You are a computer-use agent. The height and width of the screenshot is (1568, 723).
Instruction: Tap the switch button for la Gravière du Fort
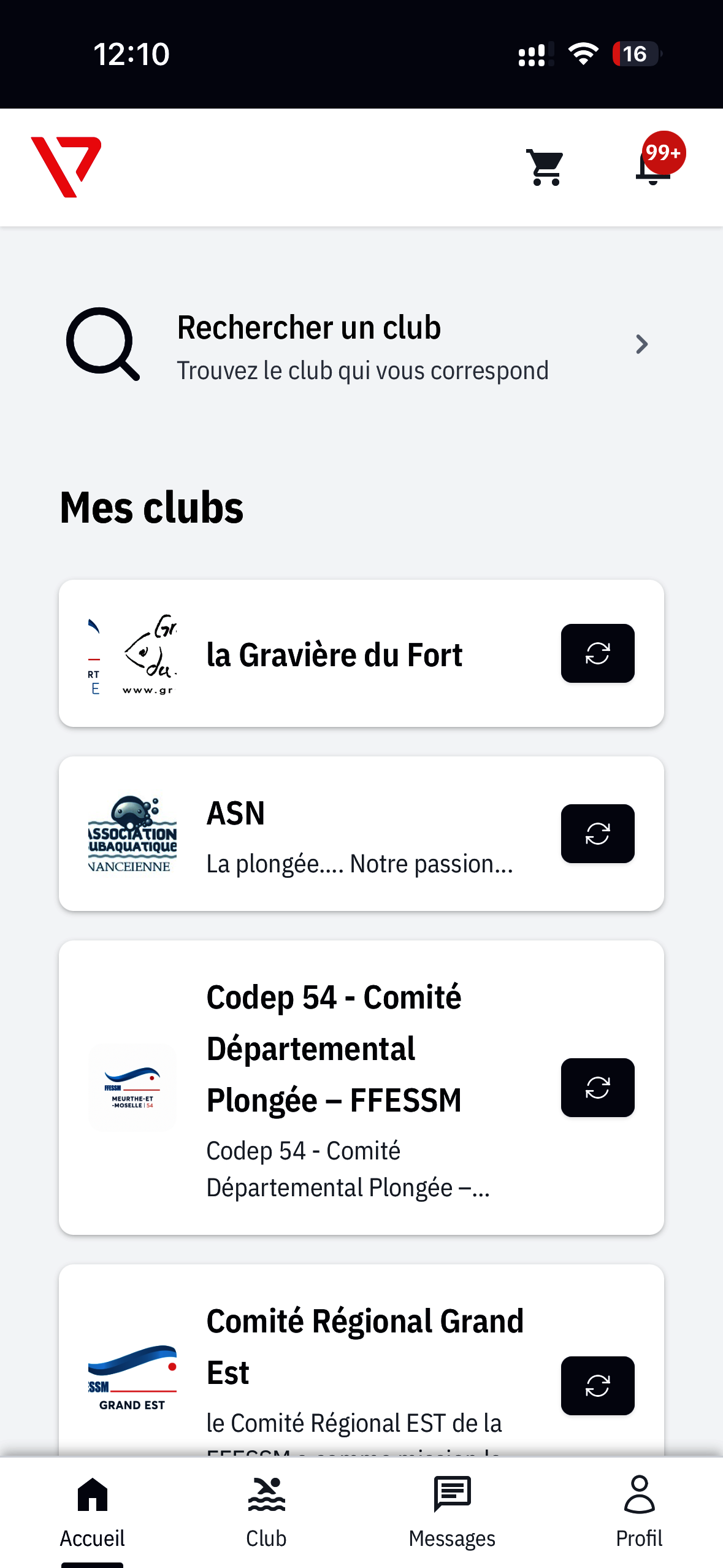click(x=597, y=653)
